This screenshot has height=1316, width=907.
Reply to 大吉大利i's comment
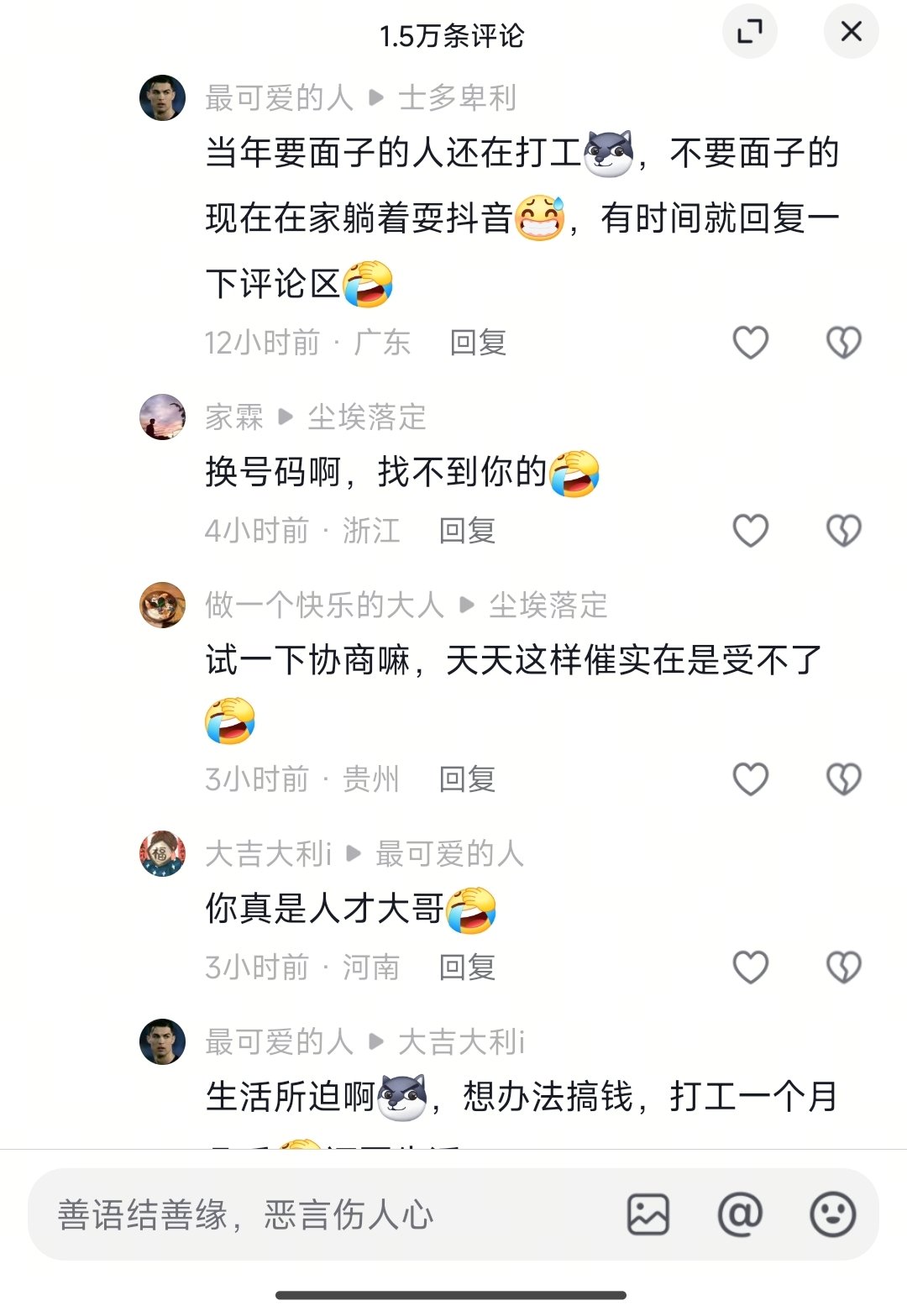pyautogui.click(x=467, y=967)
